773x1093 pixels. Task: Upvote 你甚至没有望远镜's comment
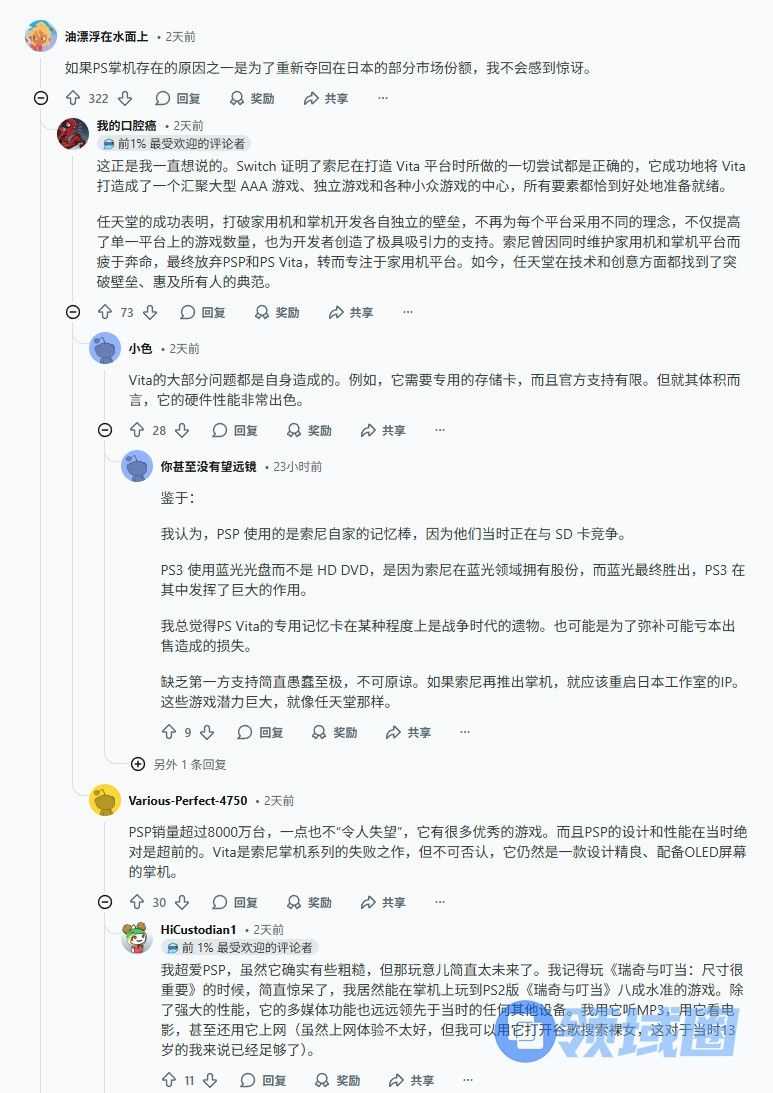point(169,732)
